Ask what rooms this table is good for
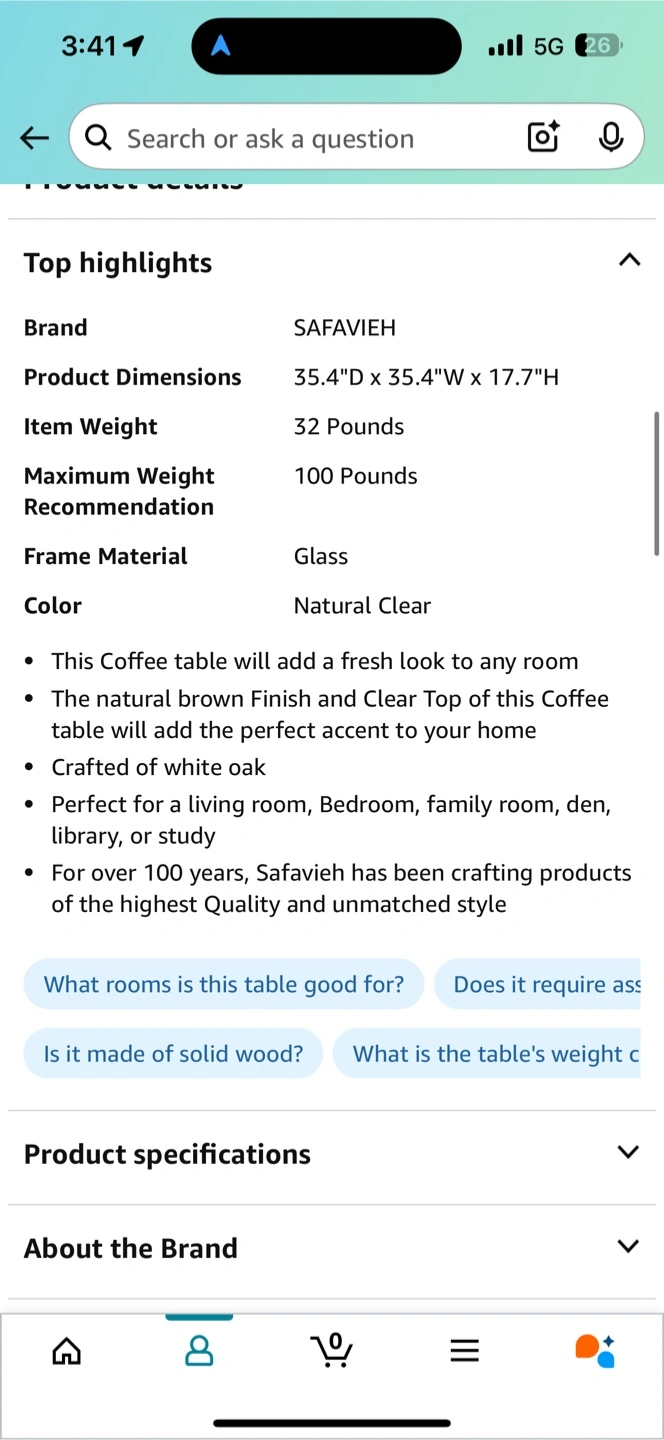Image resolution: width=664 pixels, height=1440 pixels. click(x=224, y=984)
